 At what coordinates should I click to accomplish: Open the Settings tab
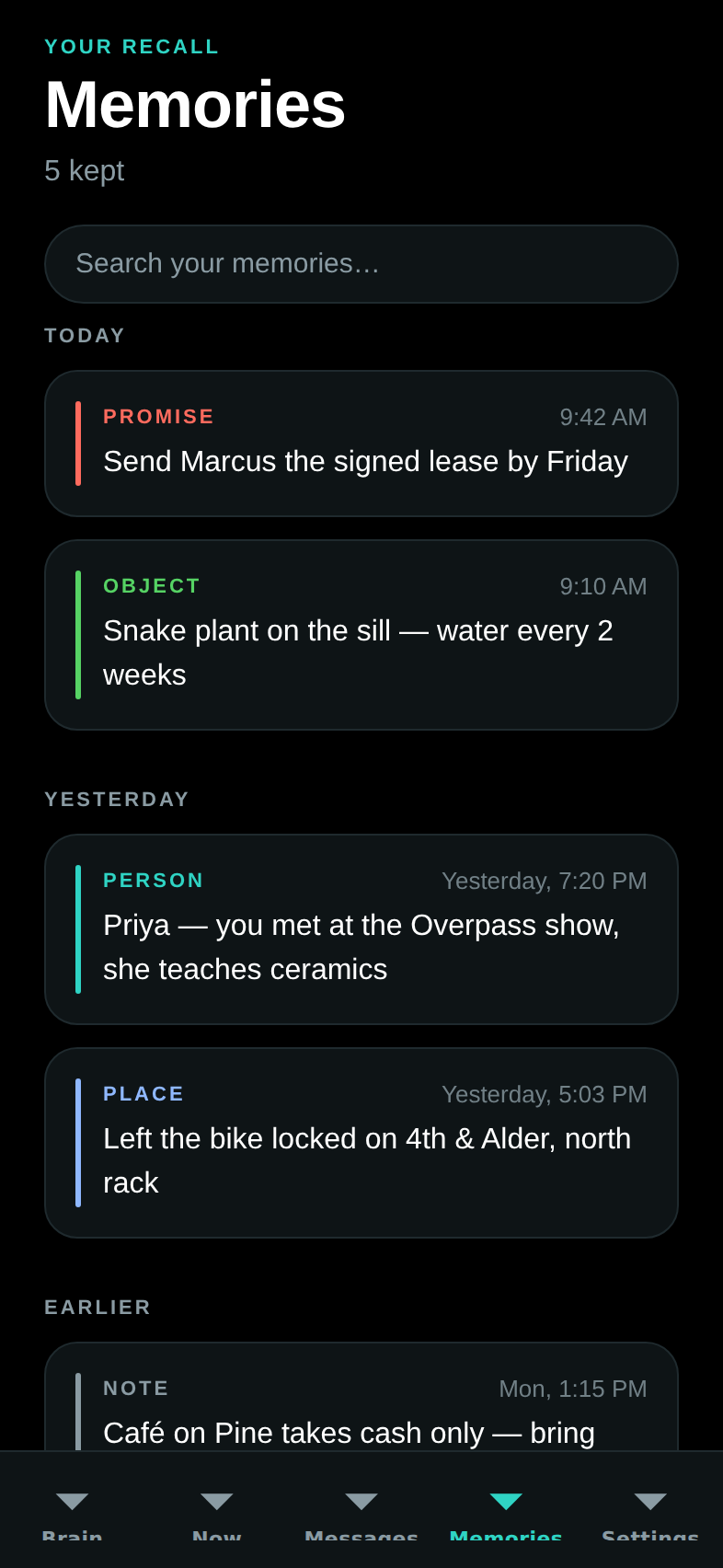point(650,1511)
